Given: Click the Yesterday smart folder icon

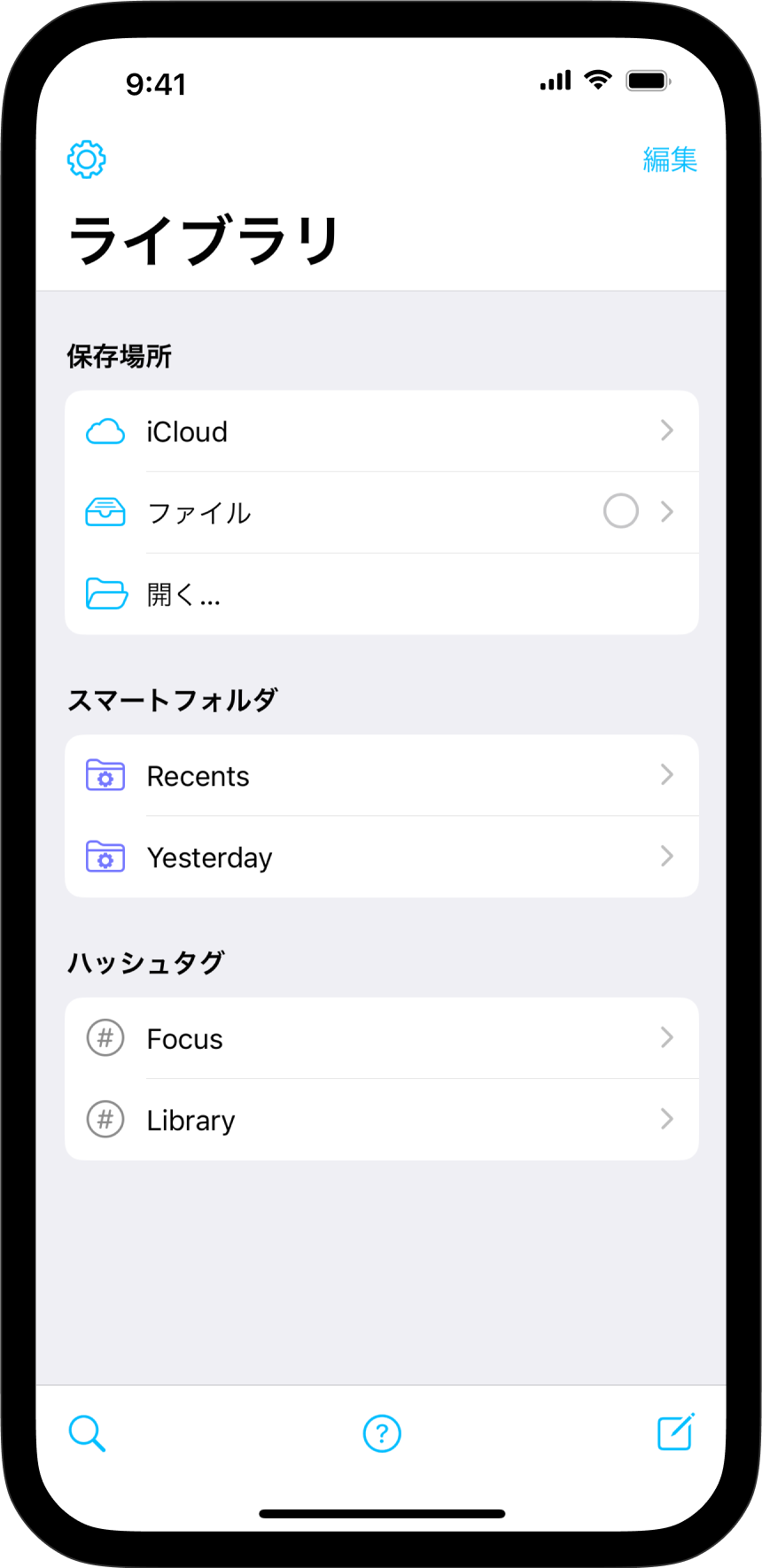Looking at the screenshot, I should coord(105,857).
